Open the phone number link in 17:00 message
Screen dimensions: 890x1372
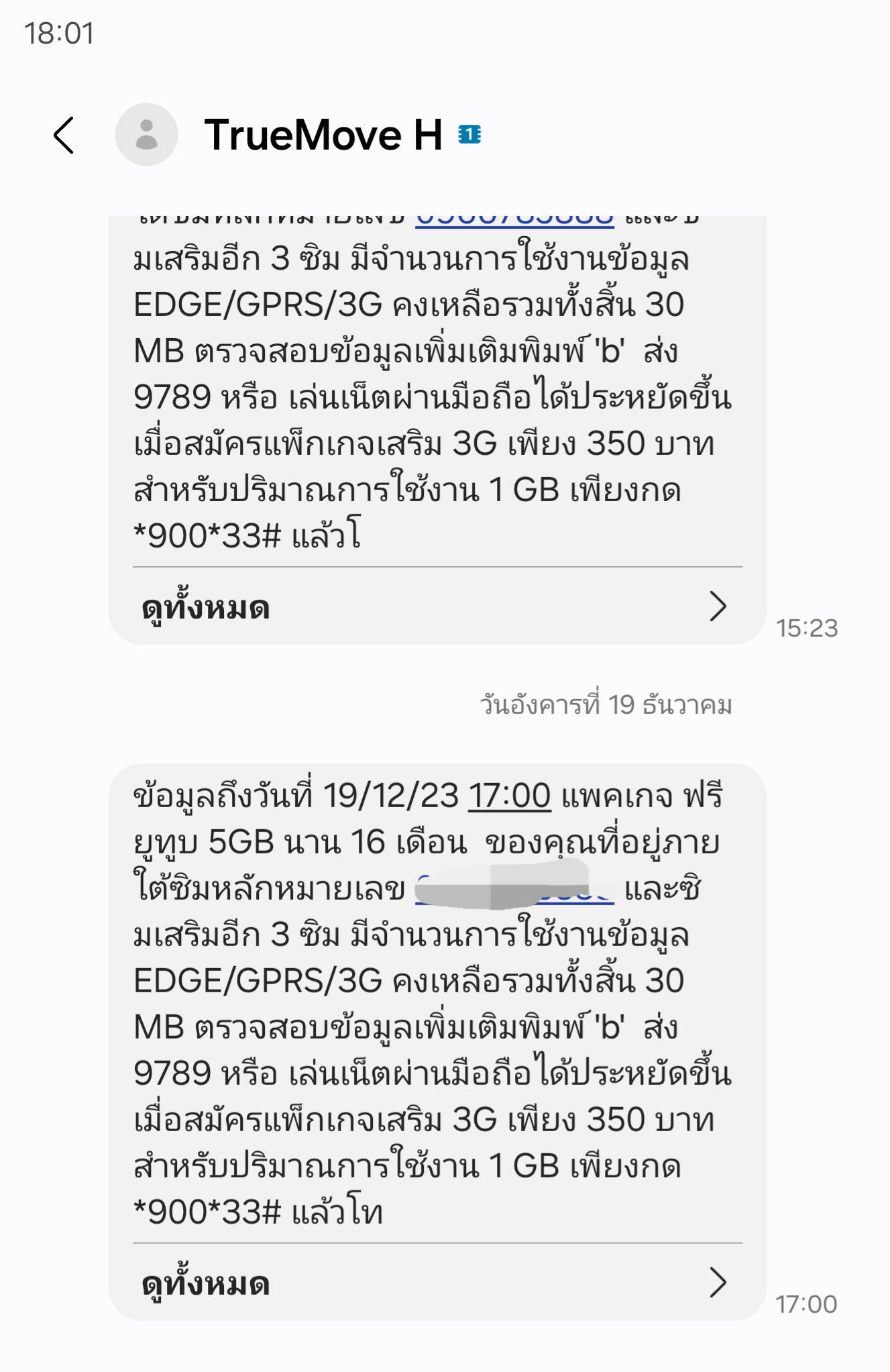pos(514,888)
